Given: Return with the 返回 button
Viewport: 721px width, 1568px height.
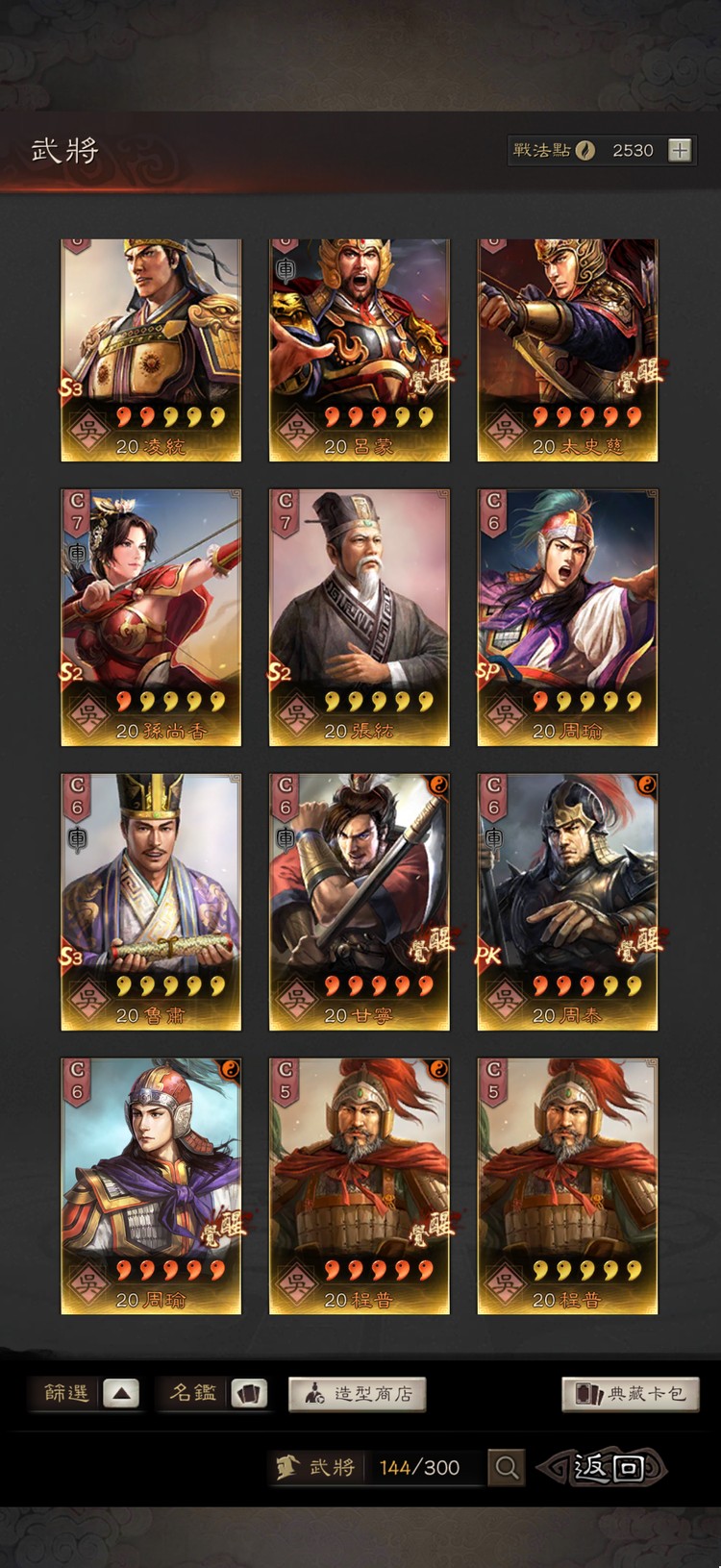Looking at the screenshot, I should [x=604, y=1467].
